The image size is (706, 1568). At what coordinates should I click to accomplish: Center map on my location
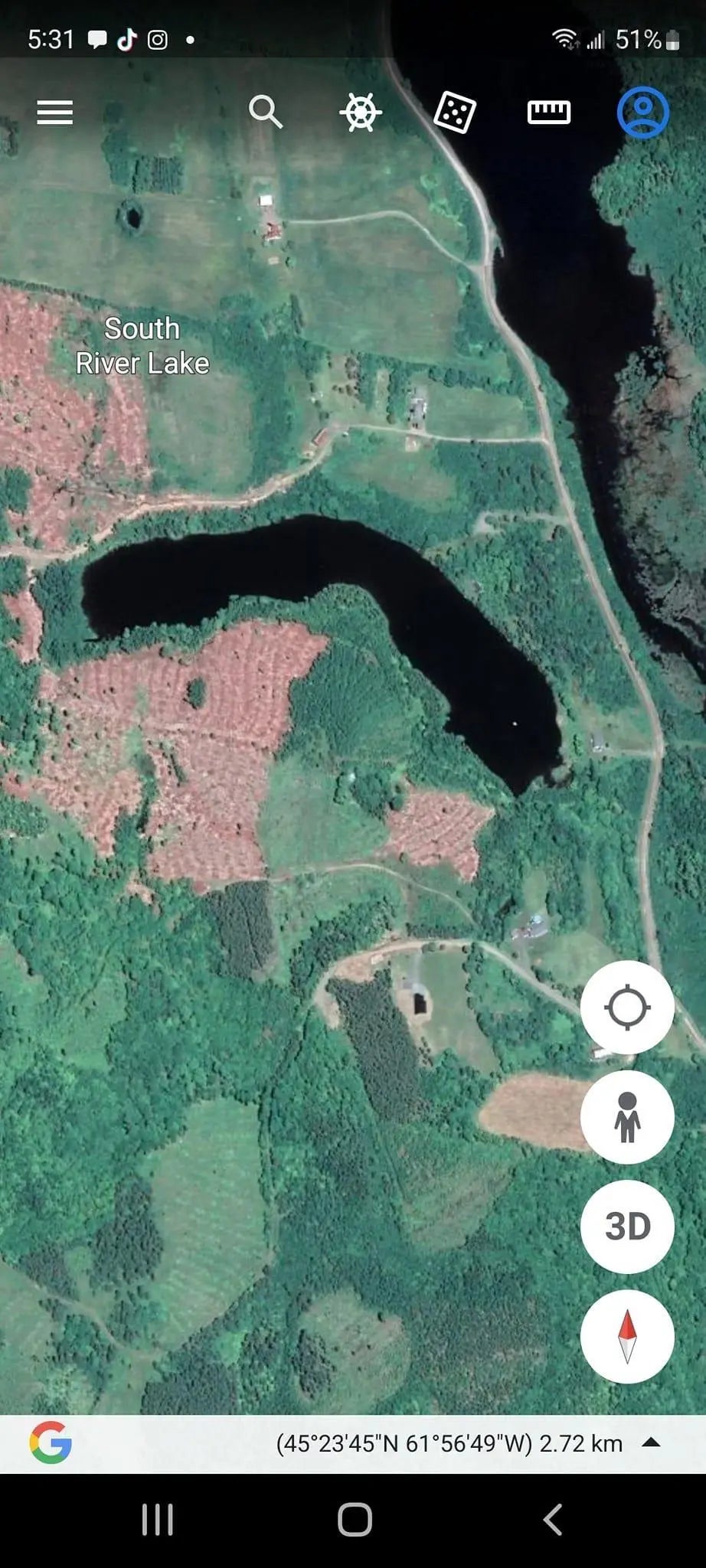coord(627,1007)
